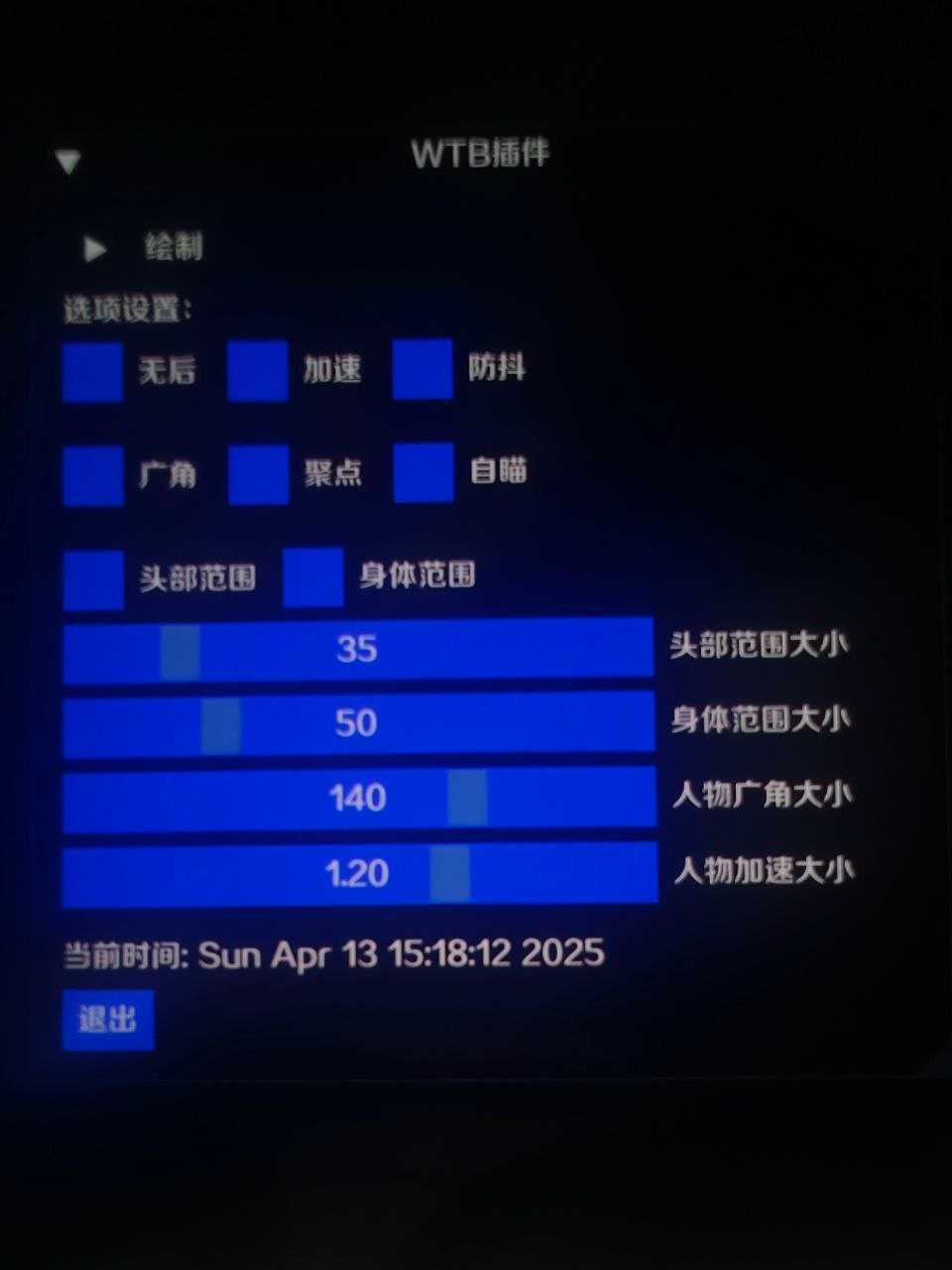This screenshot has width=952, height=1270.
Task: Tap the 身体范围大小 slider showing 50
Action: pos(358,724)
